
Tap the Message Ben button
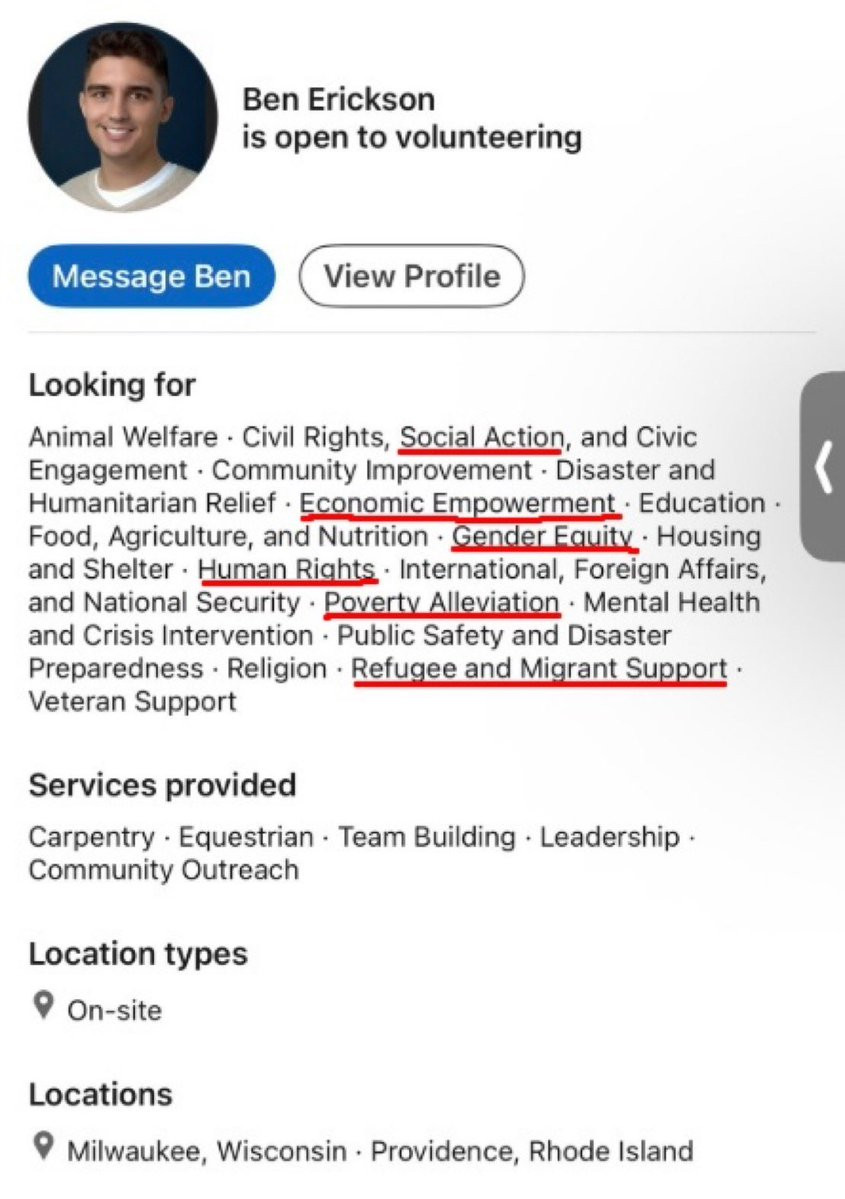(151, 276)
